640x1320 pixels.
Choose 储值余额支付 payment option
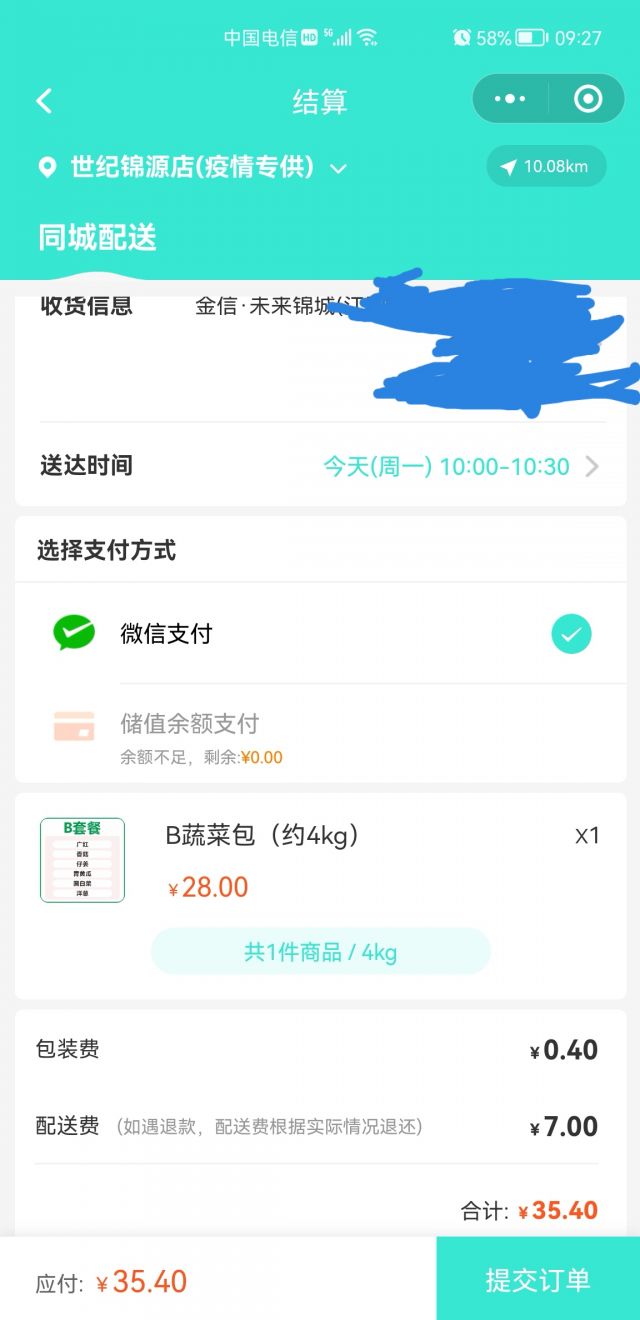coord(320,733)
